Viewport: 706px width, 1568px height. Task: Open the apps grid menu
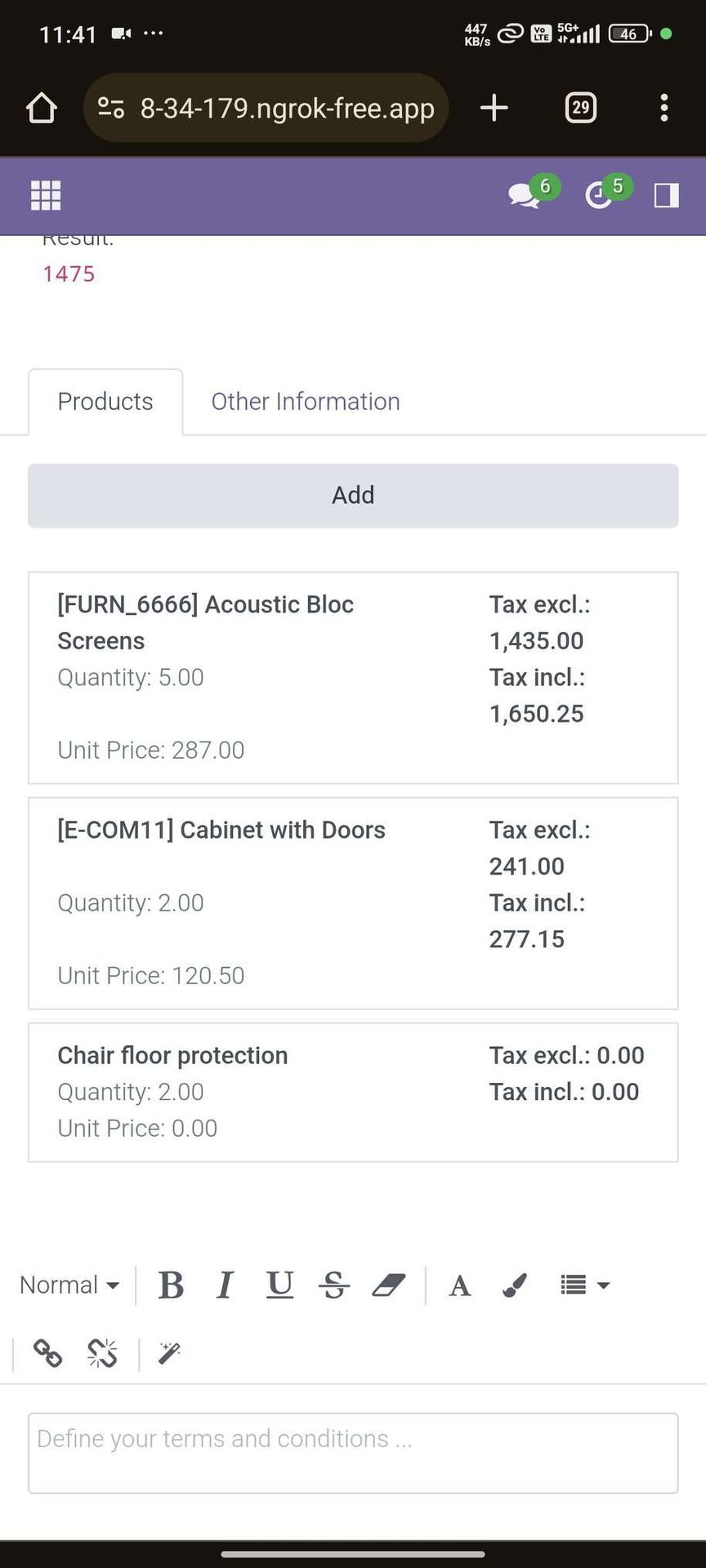point(46,195)
